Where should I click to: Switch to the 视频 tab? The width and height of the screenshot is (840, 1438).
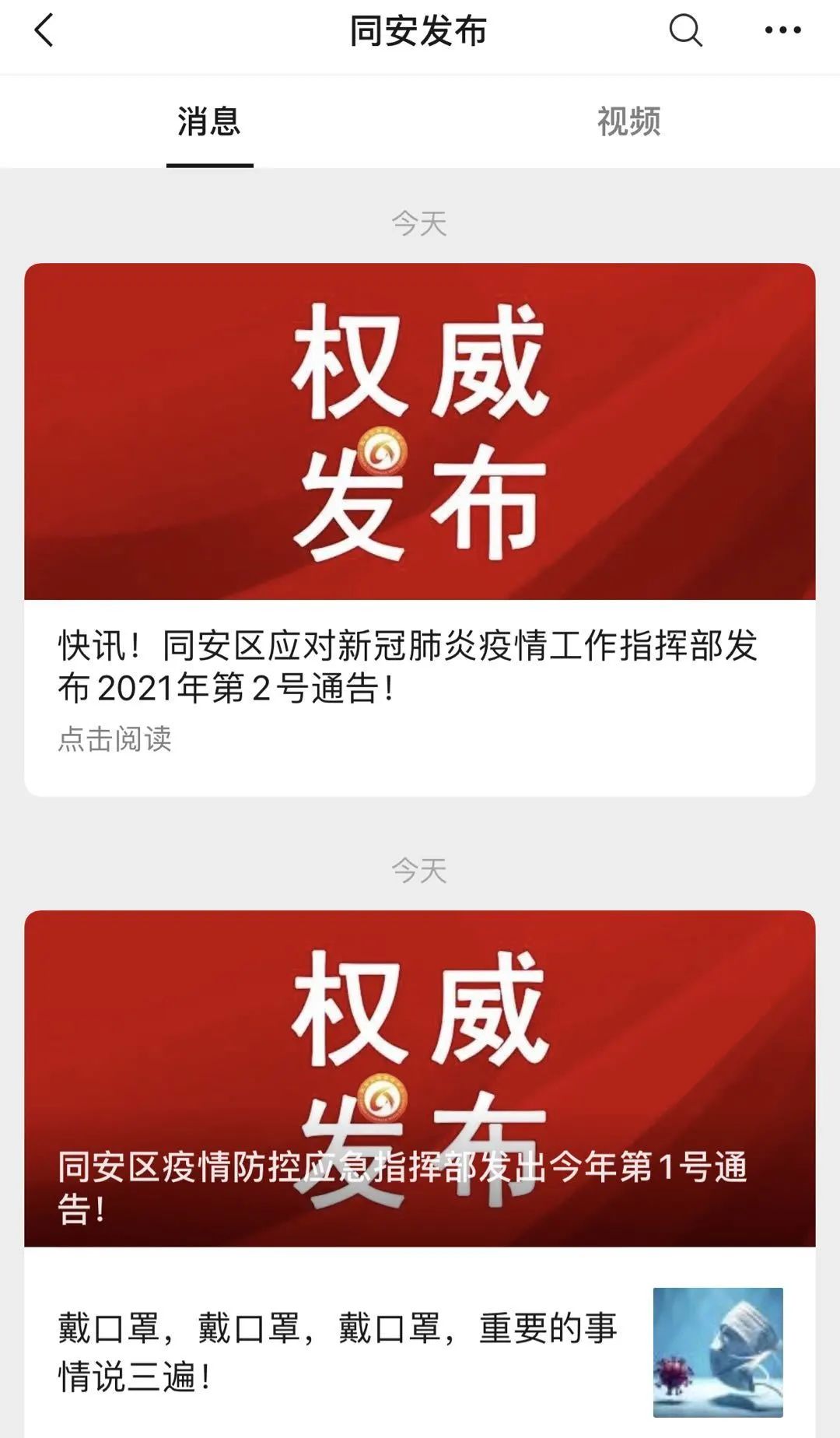[x=628, y=122]
